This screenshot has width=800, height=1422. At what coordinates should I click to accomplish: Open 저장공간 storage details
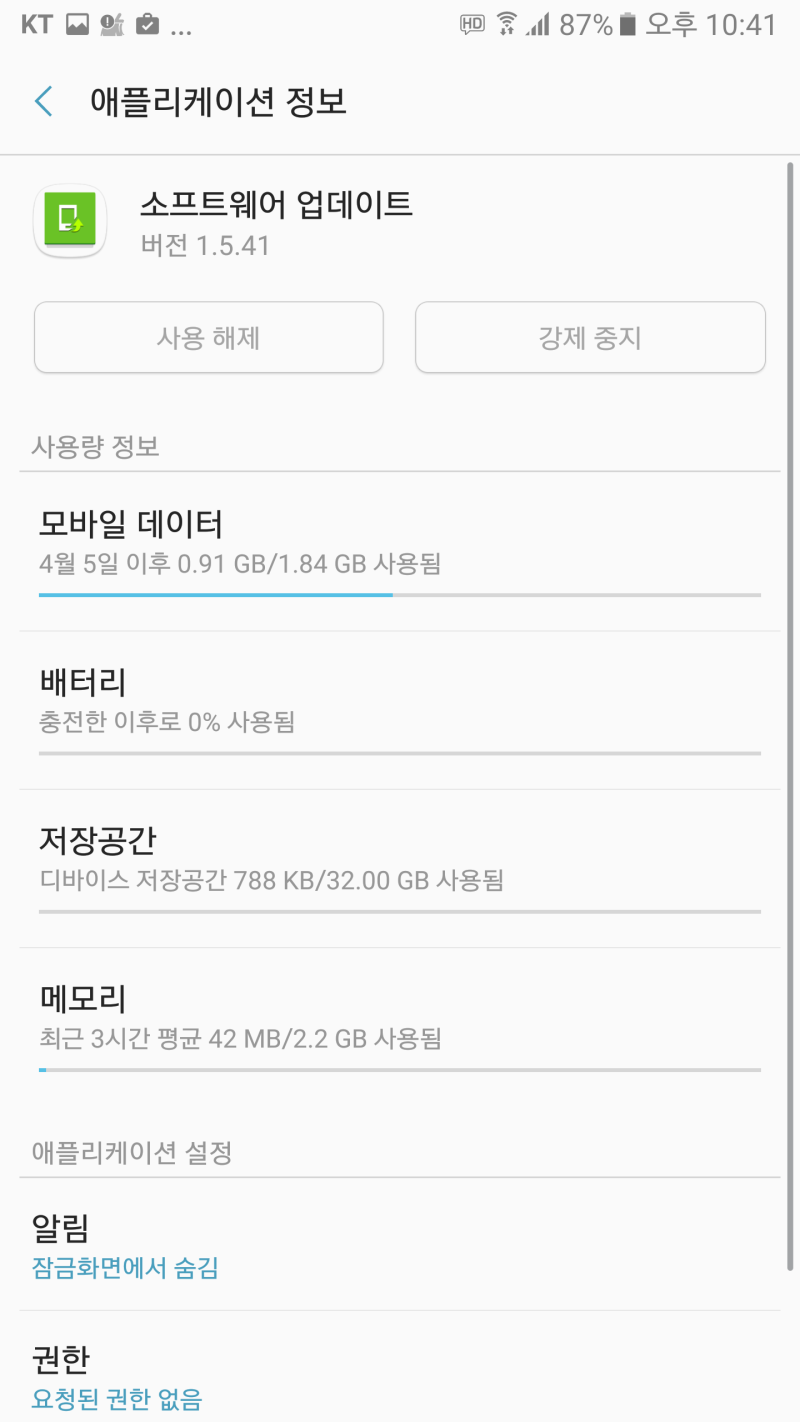[x=400, y=869]
